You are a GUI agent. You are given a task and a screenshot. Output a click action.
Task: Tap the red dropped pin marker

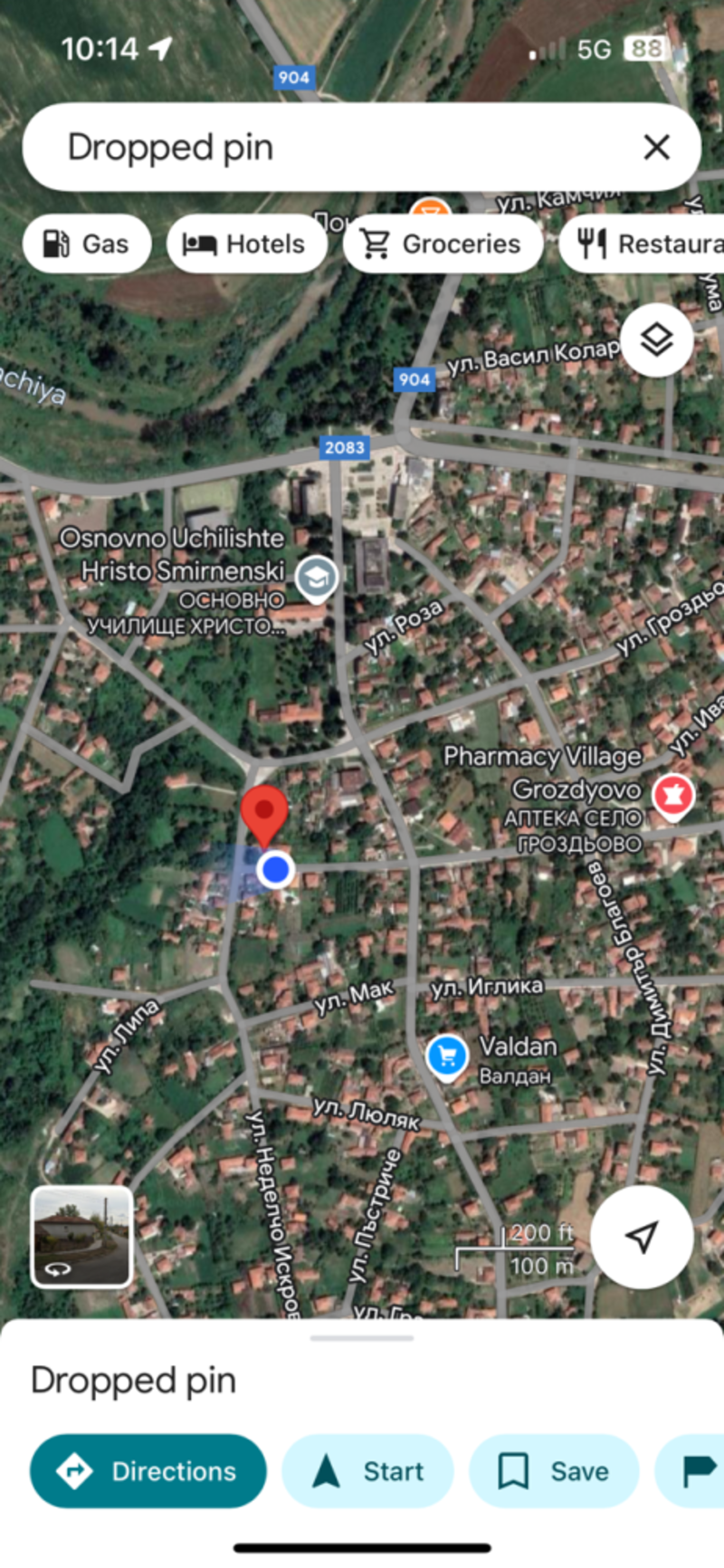click(264, 813)
